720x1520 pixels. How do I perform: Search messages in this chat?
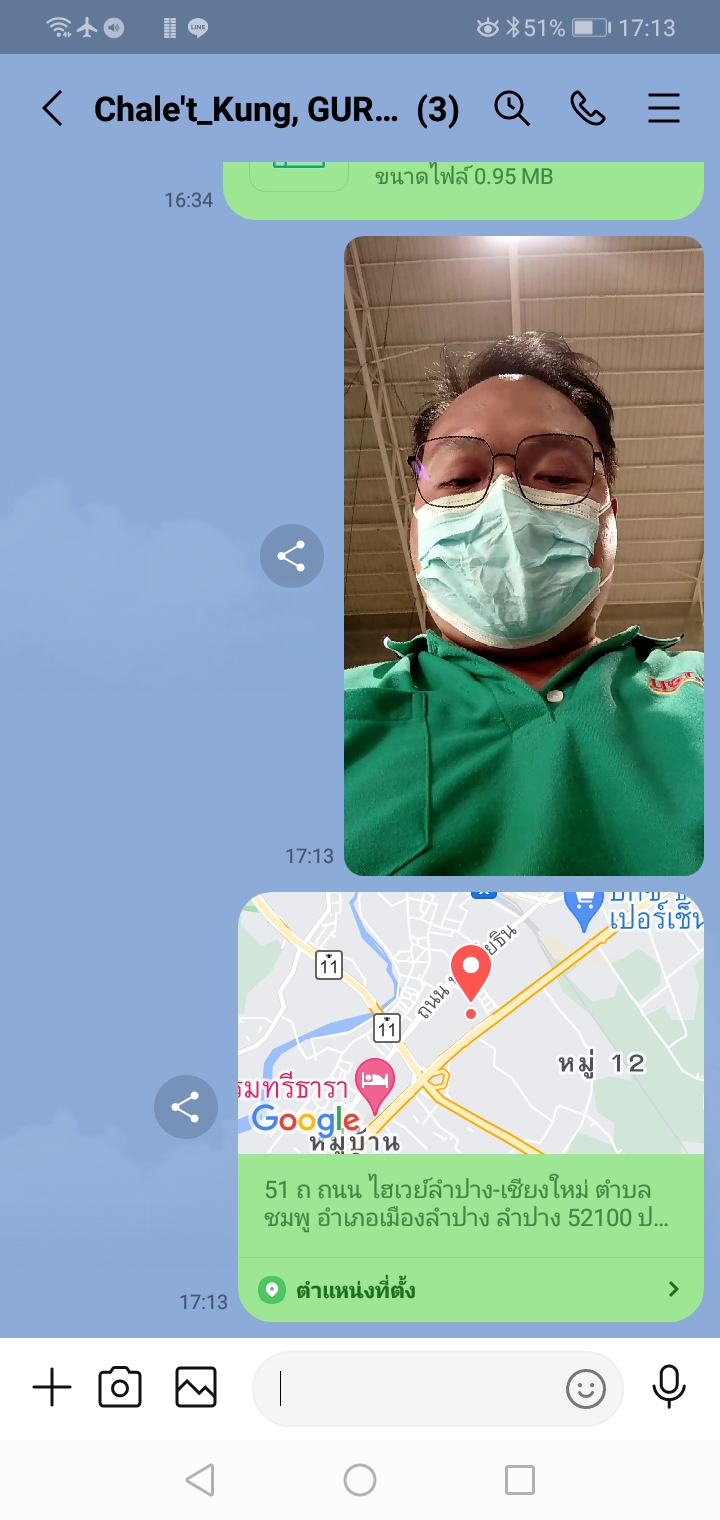tap(512, 109)
